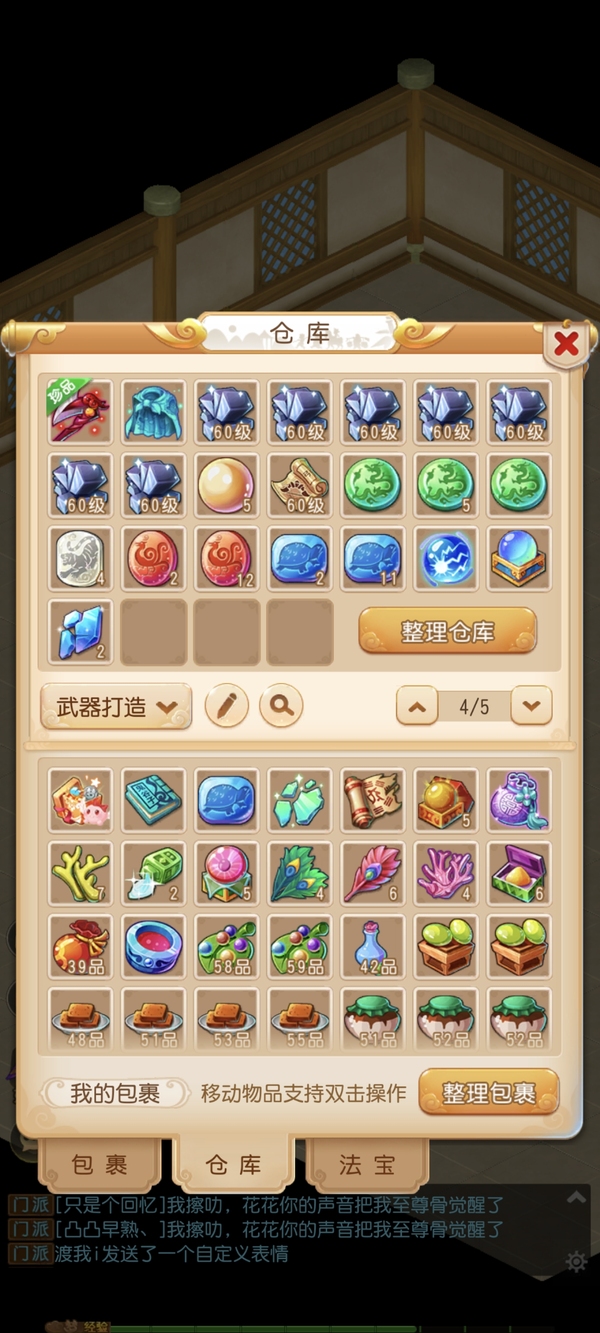Image resolution: width=600 pixels, height=1333 pixels.
Task: Tap the 整理仓库 button
Action: [x=447, y=632]
